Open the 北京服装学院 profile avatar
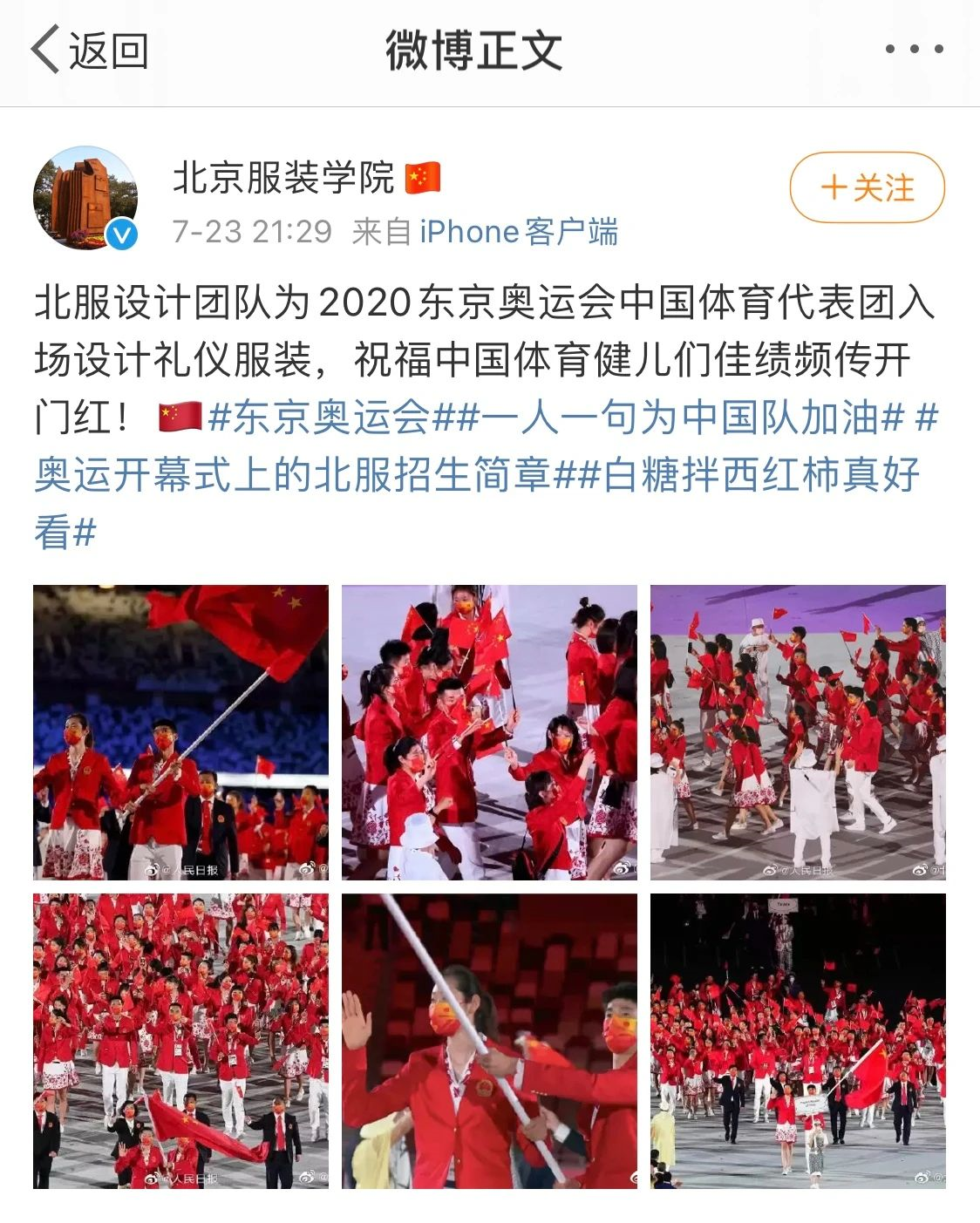 point(85,198)
